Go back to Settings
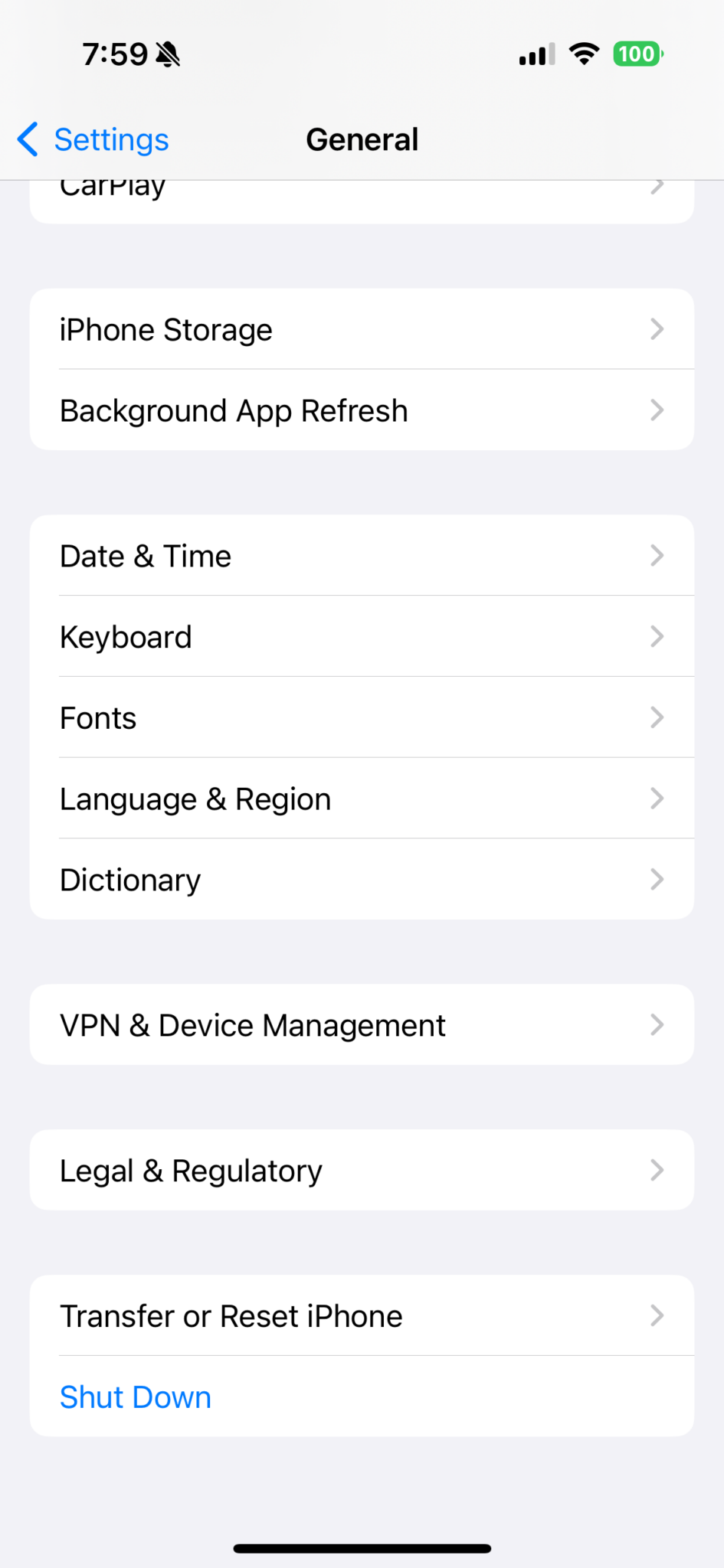This screenshot has width=724, height=1568. click(x=93, y=139)
